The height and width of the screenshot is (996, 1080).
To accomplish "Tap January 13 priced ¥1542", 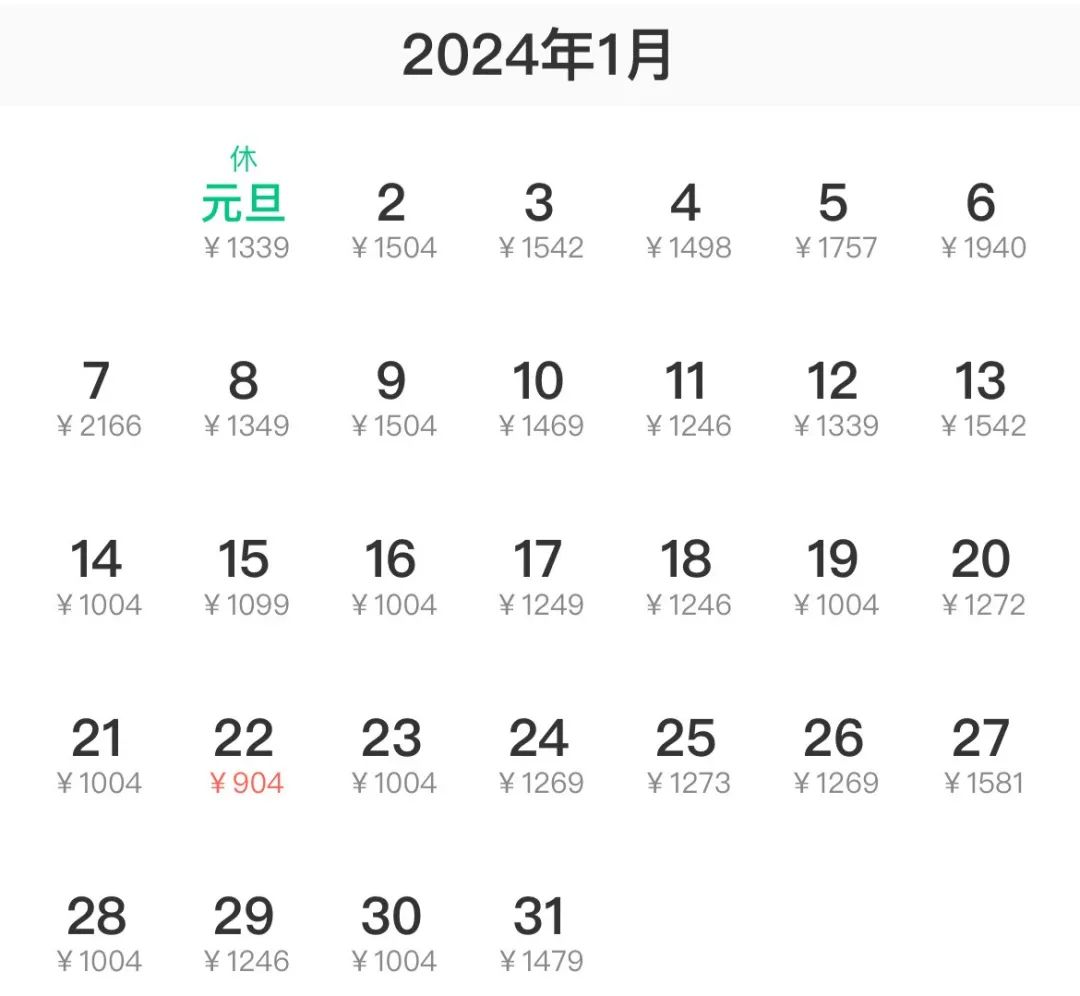I will coord(981,398).
